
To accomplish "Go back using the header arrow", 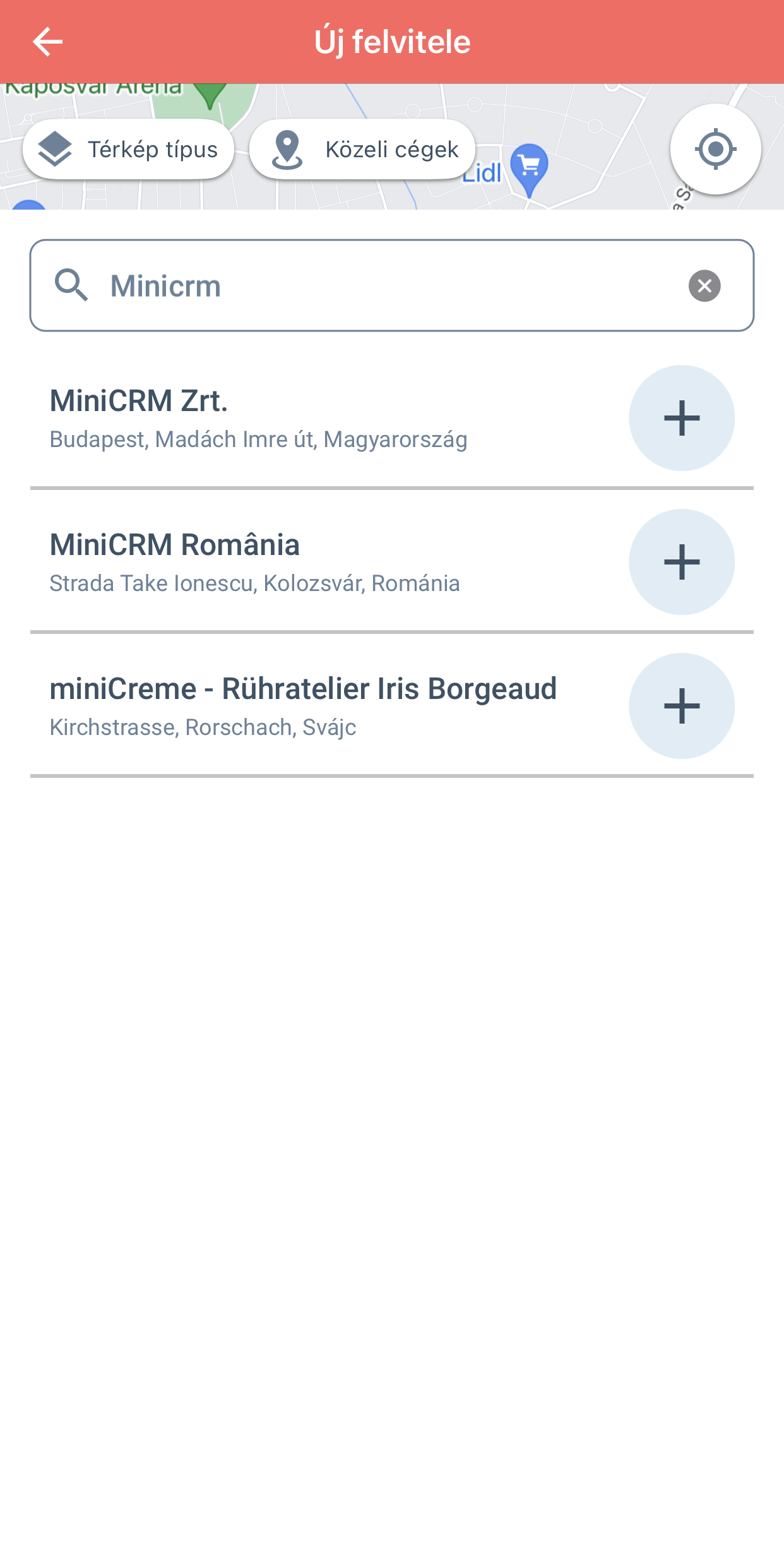I will [x=47, y=42].
